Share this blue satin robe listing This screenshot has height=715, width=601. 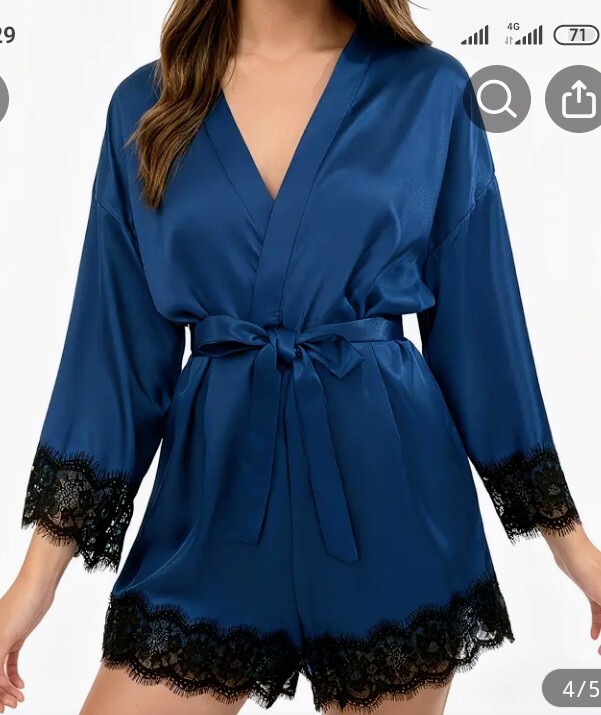click(577, 99)
